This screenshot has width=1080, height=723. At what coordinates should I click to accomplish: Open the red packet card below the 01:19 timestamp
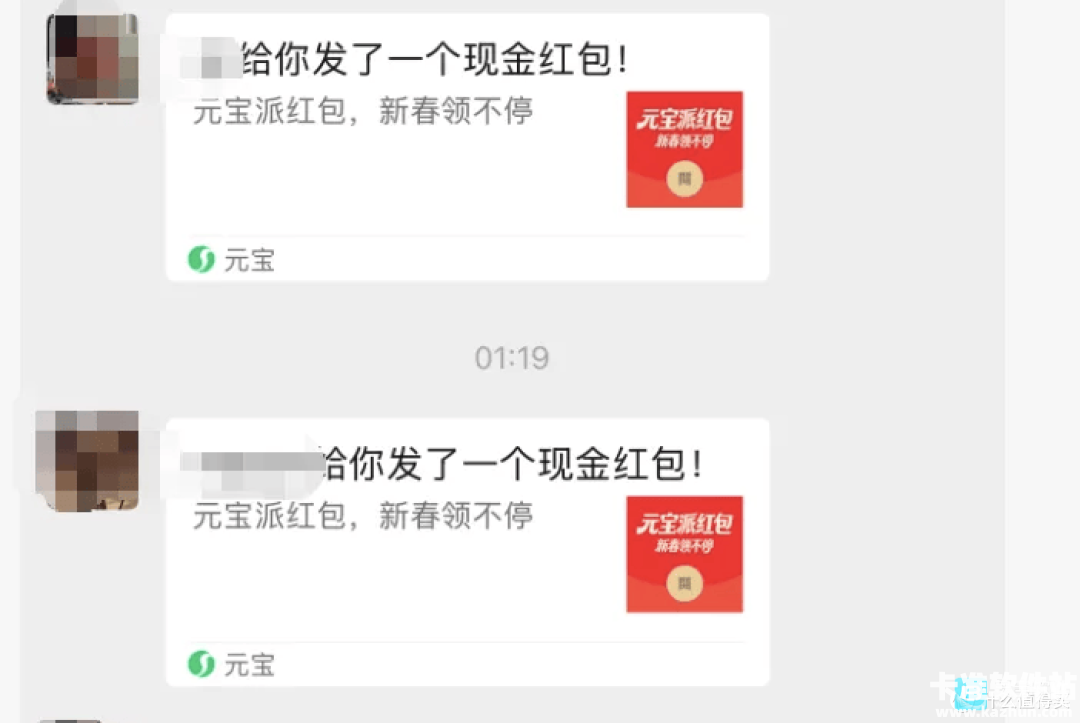pos(467,552)
